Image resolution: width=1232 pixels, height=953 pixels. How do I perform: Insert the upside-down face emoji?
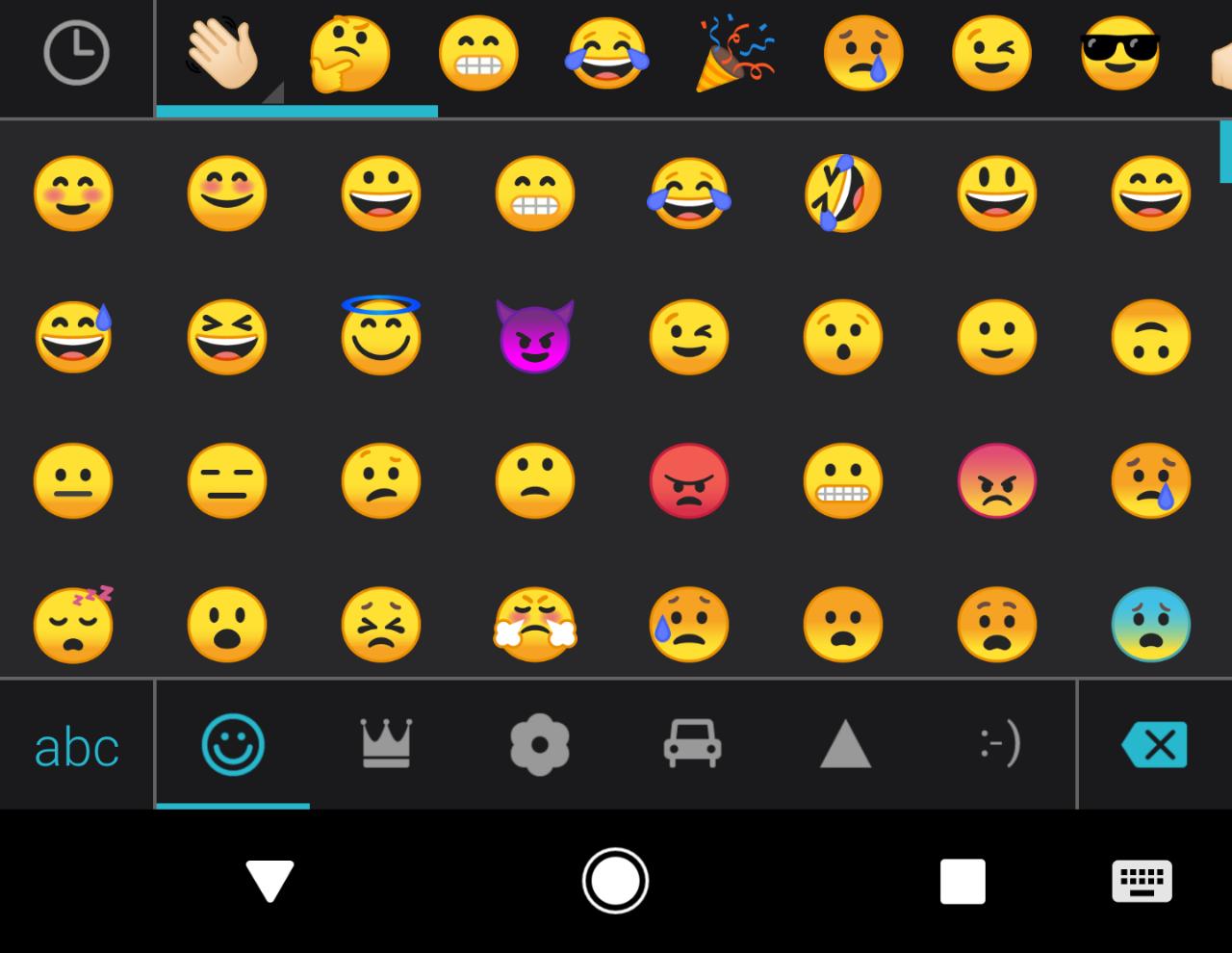1150,337
